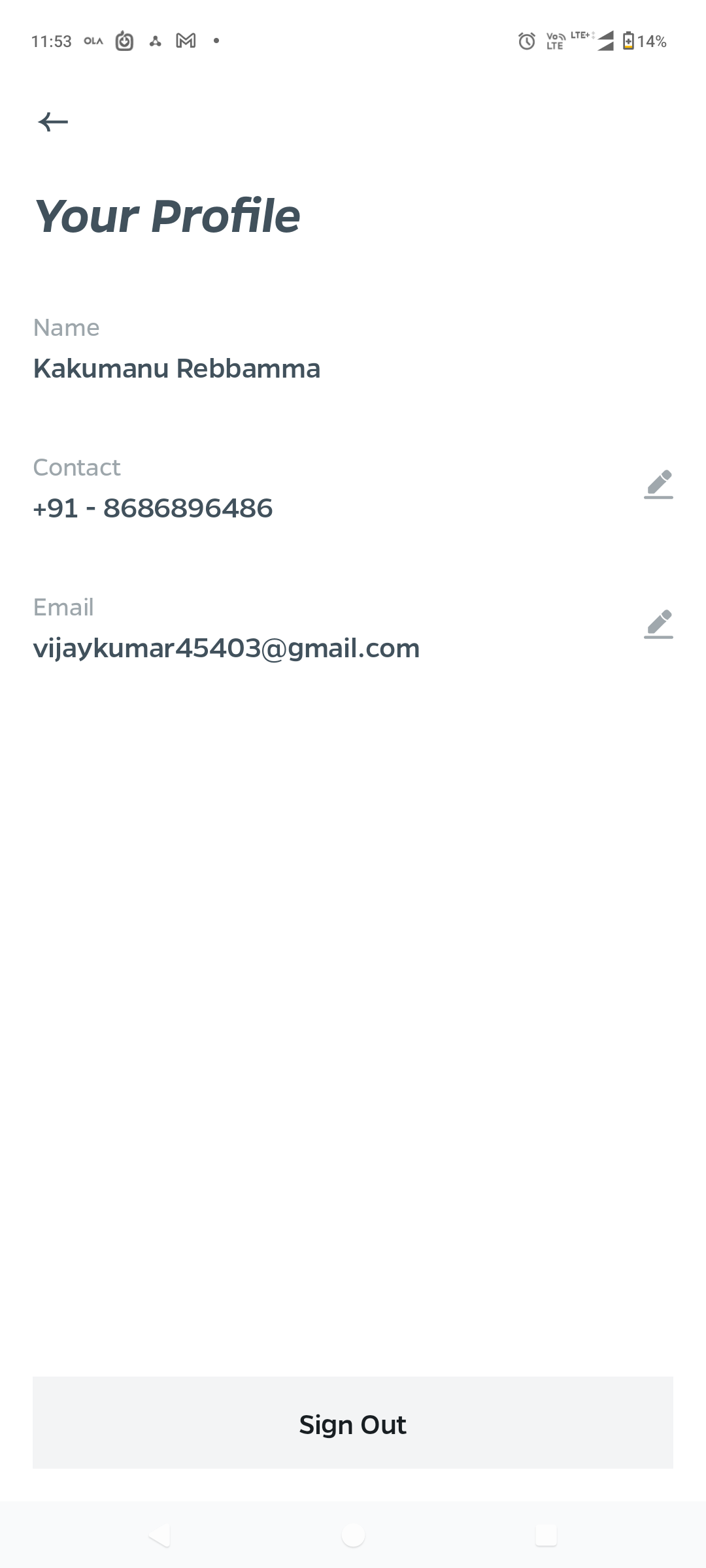The height and width of the screenshot is (1568, 706).
Task: Tap the system home button
Action: tap(353, 1535)
